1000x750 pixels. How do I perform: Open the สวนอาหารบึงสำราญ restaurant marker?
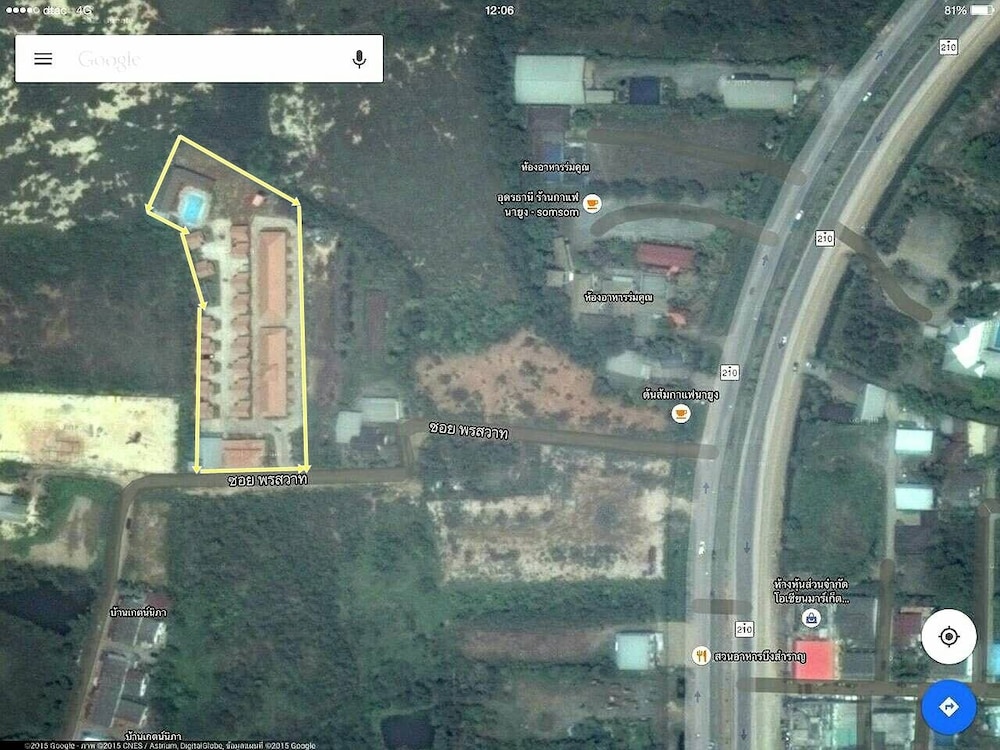[702, 656]
